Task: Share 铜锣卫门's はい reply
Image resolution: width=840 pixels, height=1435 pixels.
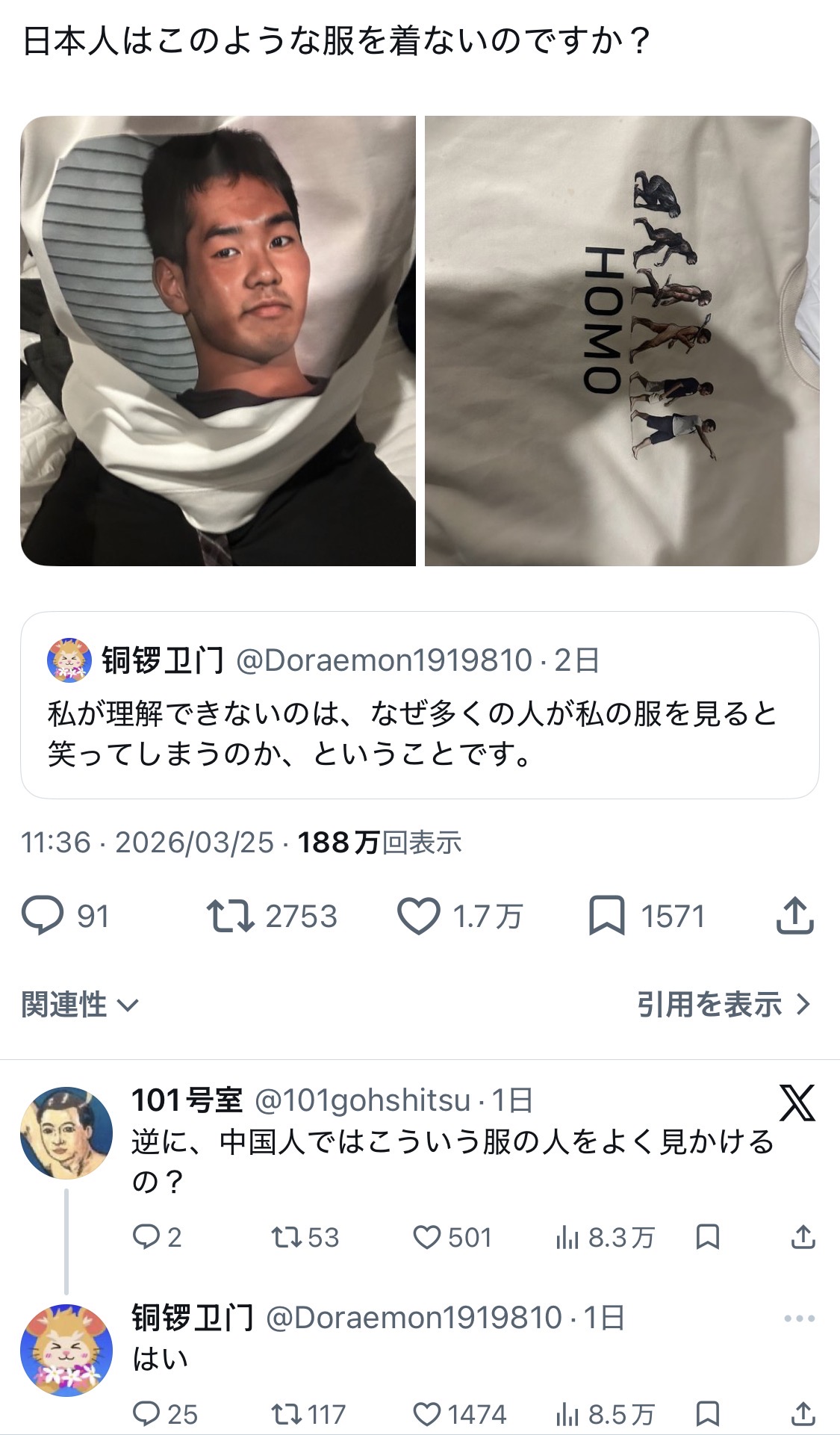Action: 803,1414
